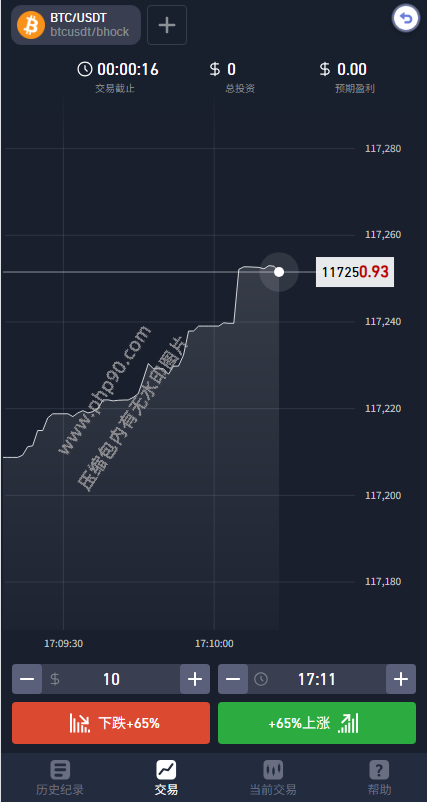This screenshot has width=427, height=802.
Task: Switch to the 历史纪录 tab
Action: coord(60,777)
